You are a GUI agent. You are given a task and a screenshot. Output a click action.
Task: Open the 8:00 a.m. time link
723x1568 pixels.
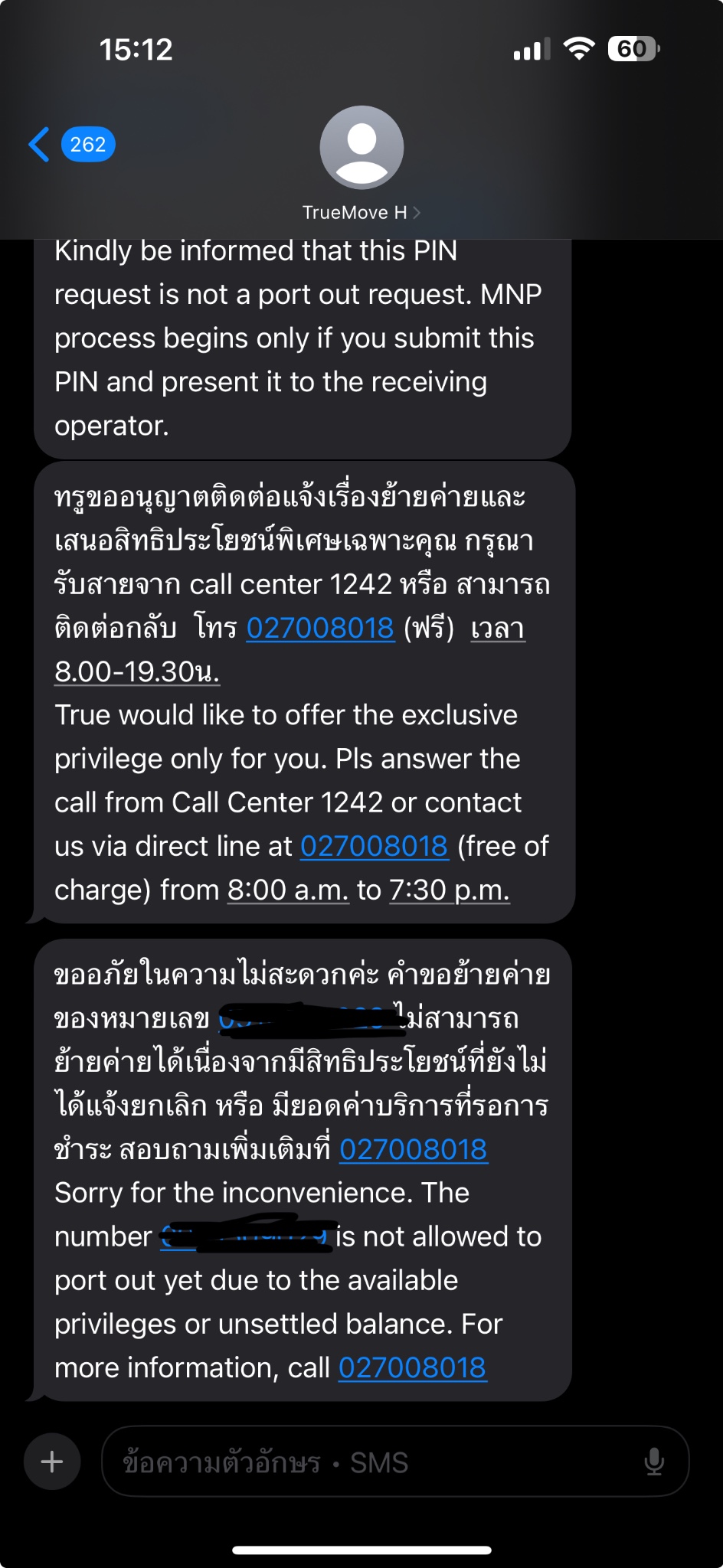[288, 890]
